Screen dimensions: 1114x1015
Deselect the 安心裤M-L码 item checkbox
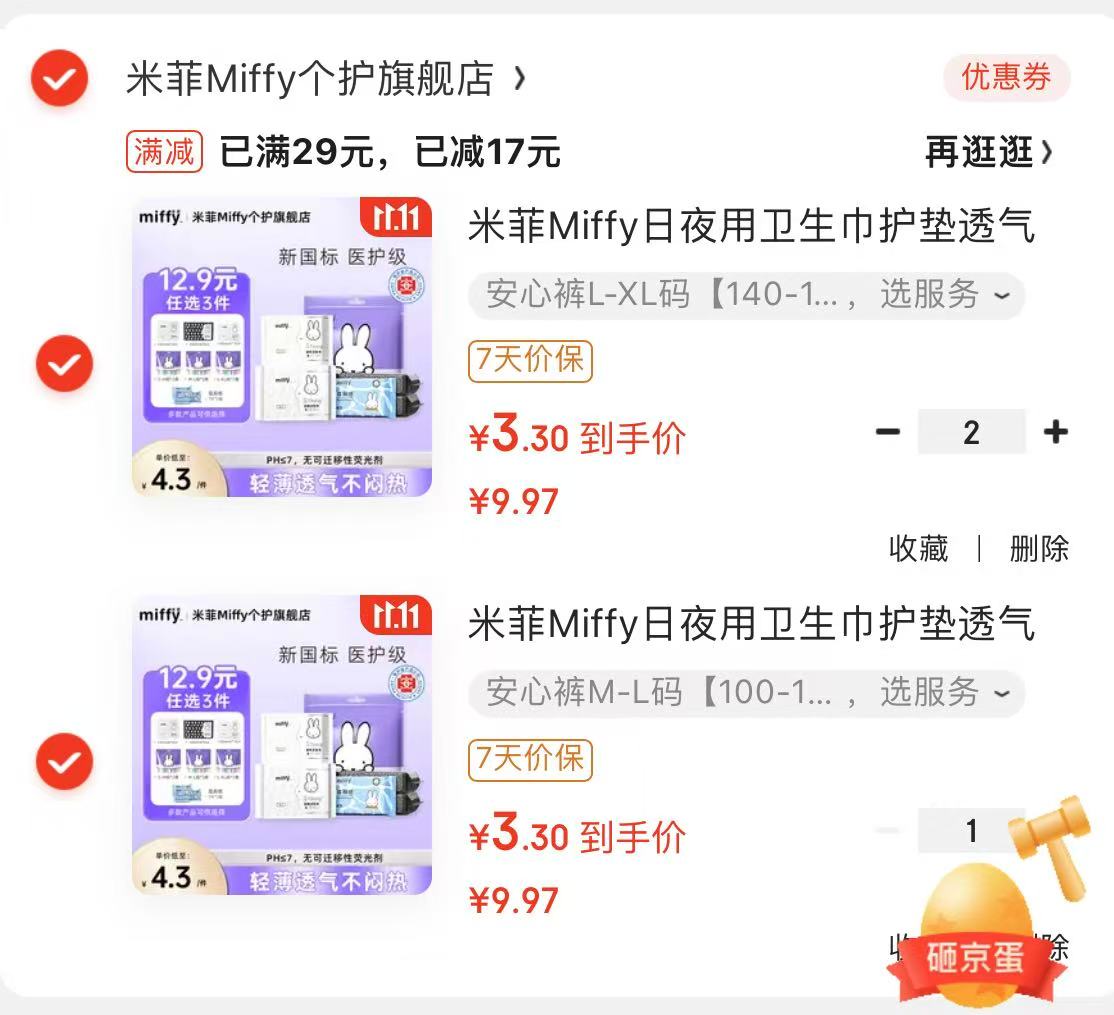[65, 761]
